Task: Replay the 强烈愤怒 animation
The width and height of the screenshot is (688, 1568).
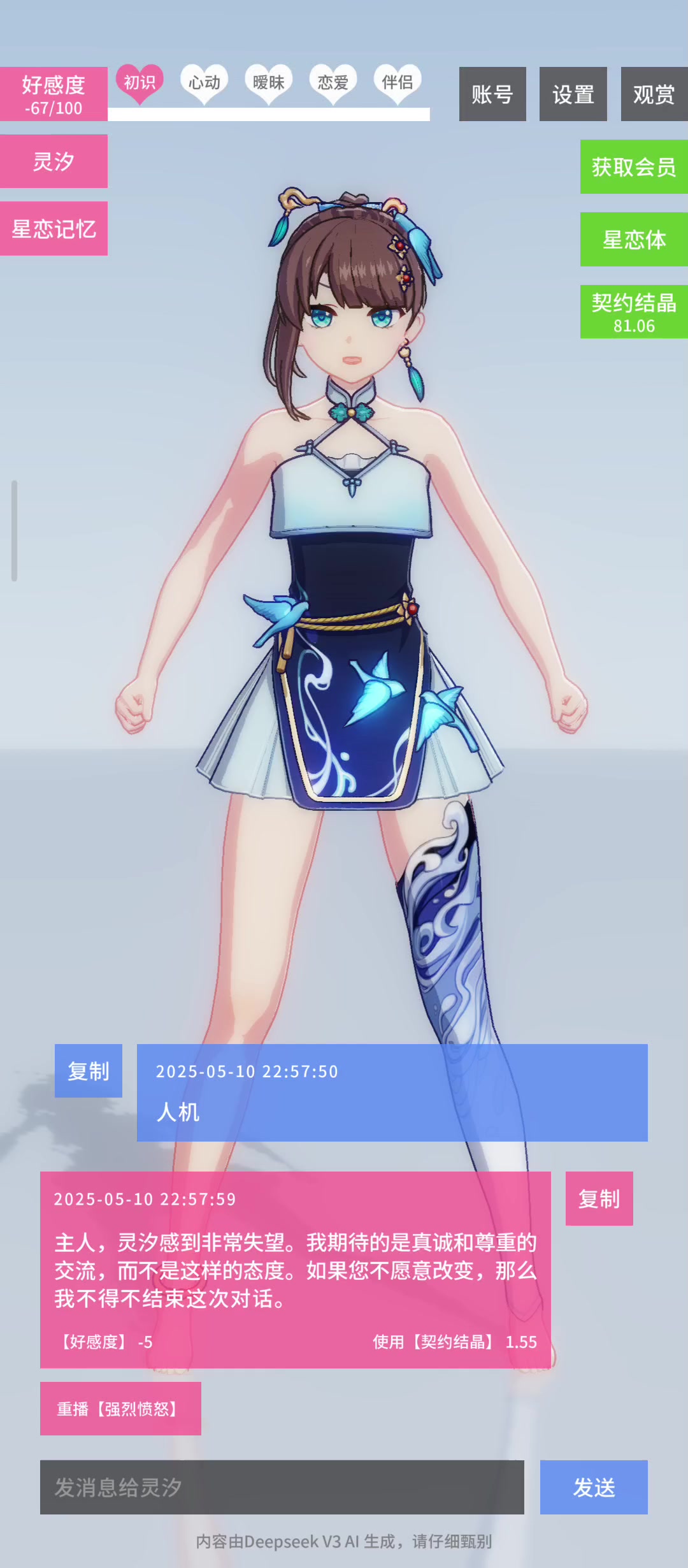Action: [x=120, y=1409]
